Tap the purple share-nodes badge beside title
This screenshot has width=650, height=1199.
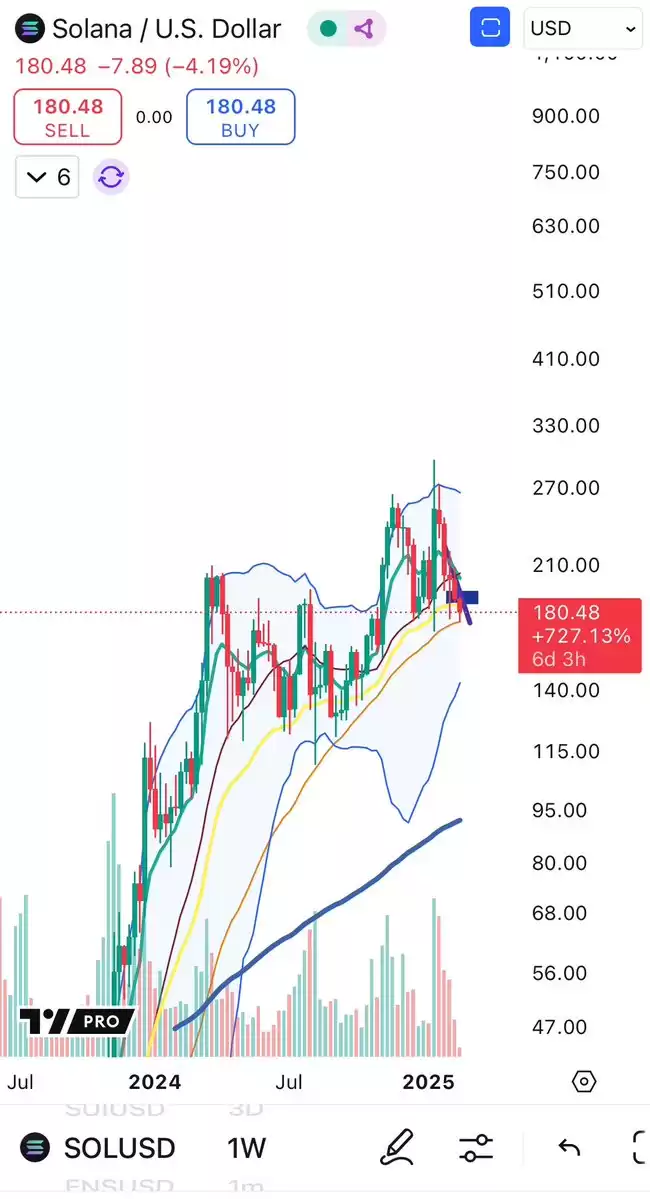[x=364, y=29]
